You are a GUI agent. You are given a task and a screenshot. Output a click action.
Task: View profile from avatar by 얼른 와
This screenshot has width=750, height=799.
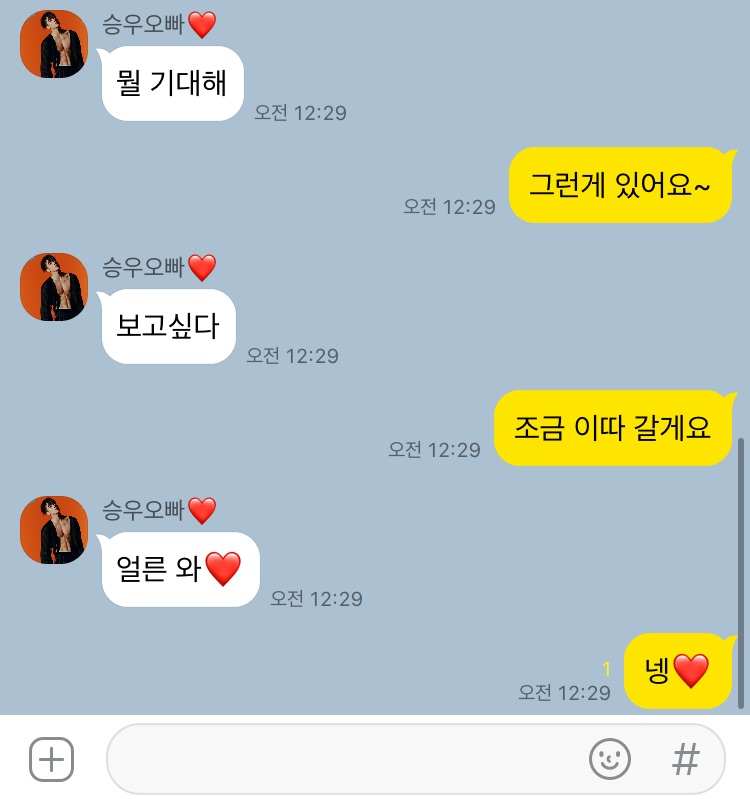pyautogui.click(x=54, y=530)
